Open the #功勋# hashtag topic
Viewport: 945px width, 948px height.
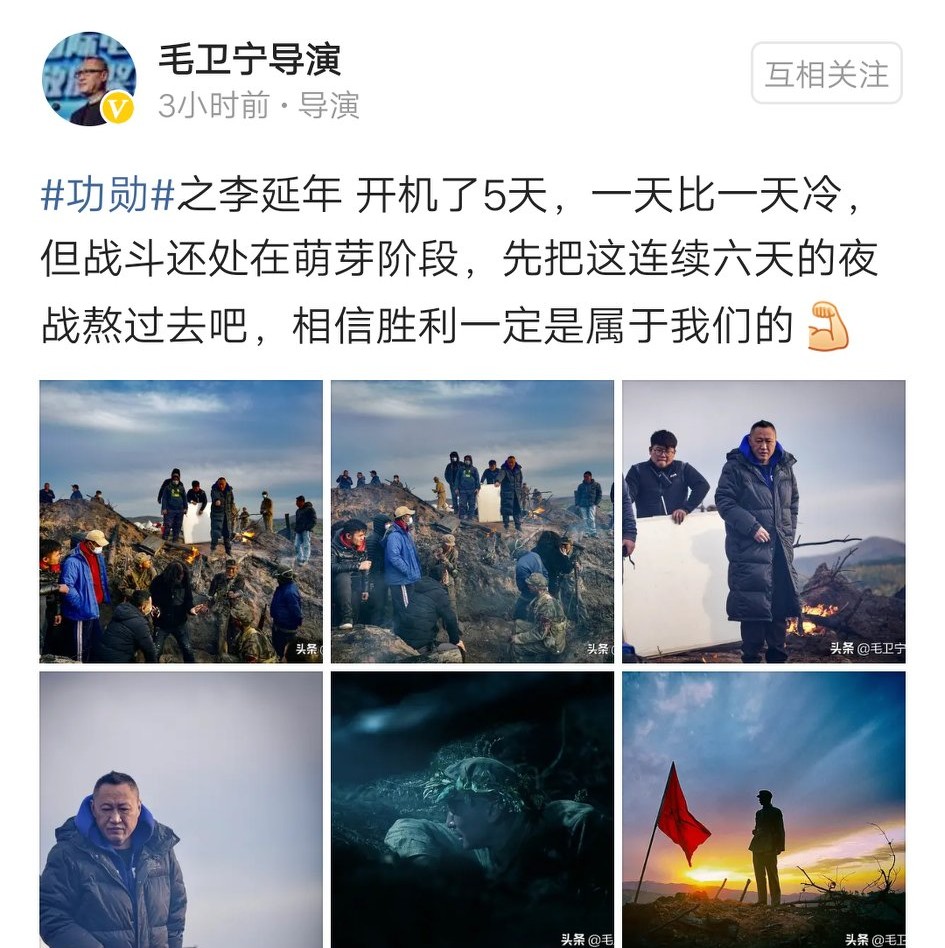(x=108, y=196)
